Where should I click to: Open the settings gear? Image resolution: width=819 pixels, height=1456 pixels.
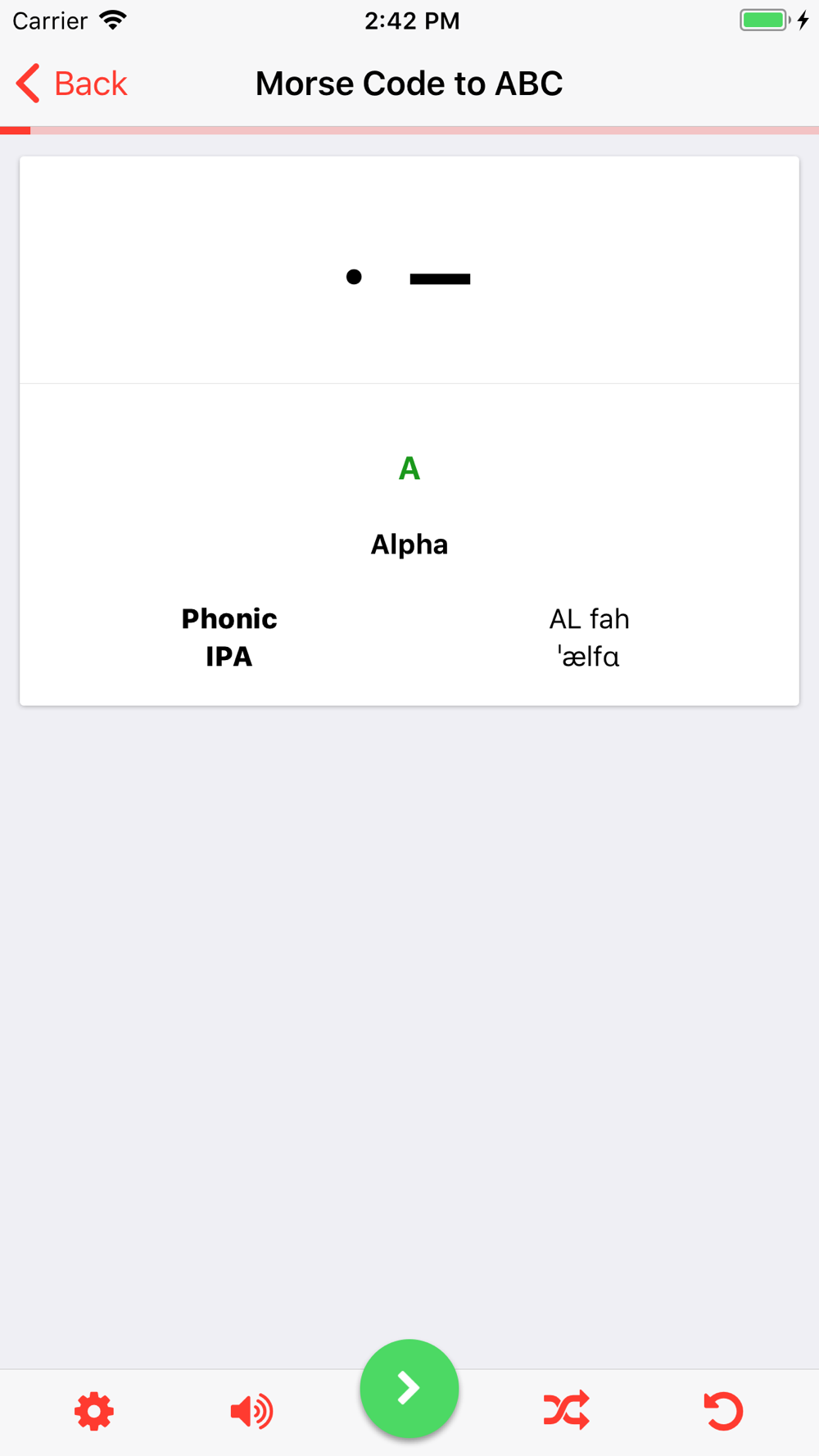(x=94, y=1411)
